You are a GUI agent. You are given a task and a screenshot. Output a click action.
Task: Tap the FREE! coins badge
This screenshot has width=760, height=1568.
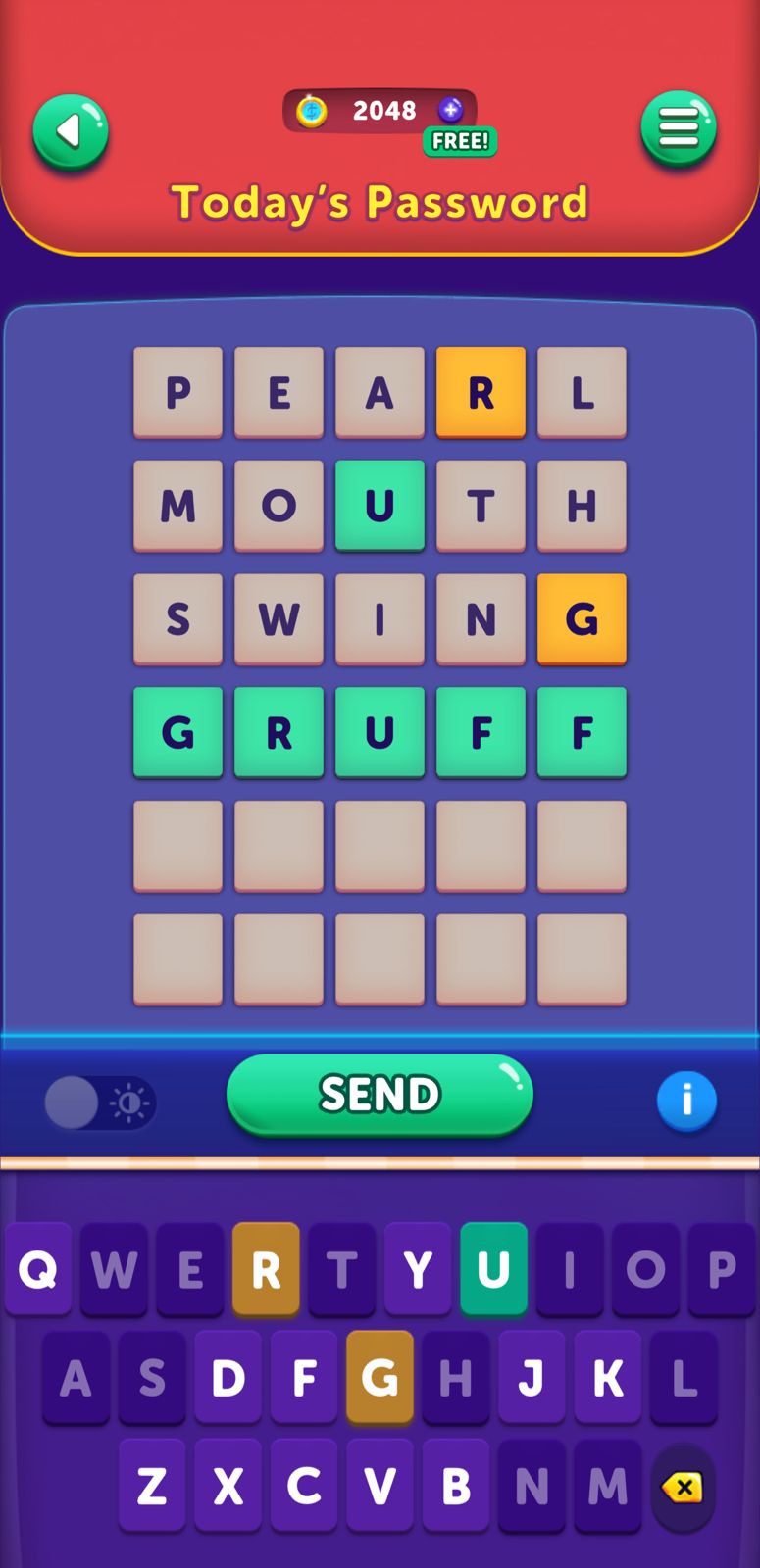(460, 141)
